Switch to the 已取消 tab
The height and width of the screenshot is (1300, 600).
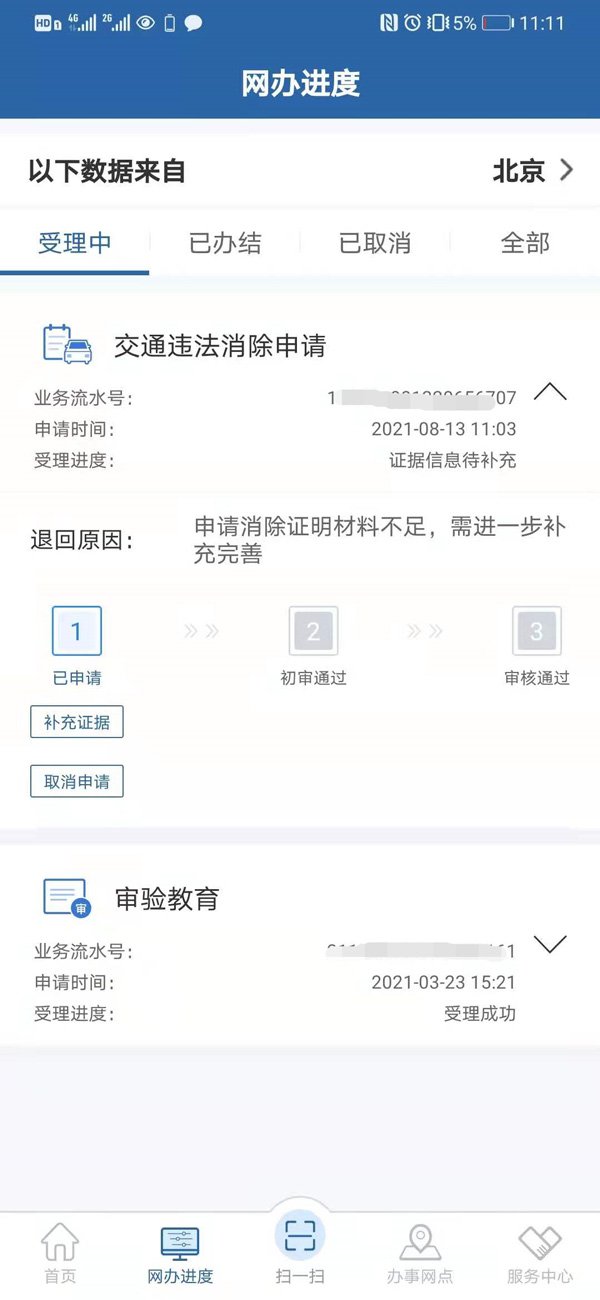pyautogui.click(x=375, y=243)
